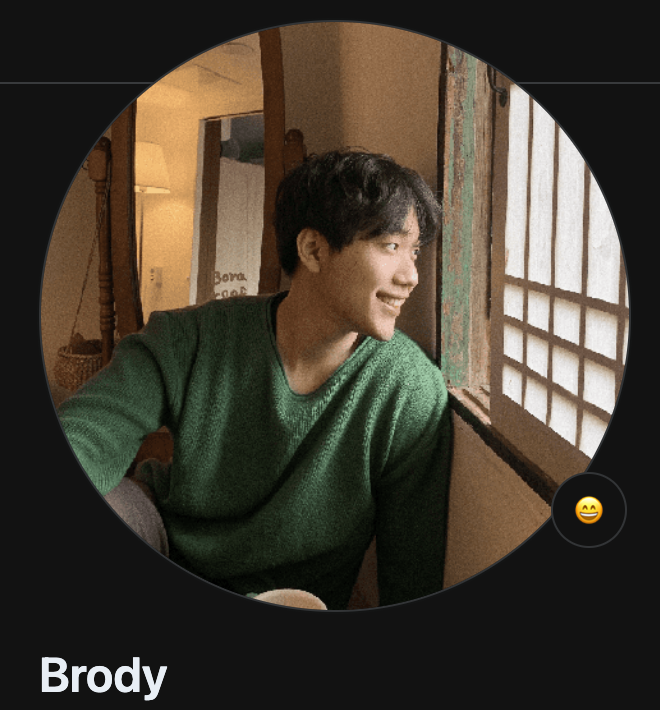Image resolution: width=660 pixels, height=710 pixels.
Task: Open Brody's profile photo
Action: (334, 315)
